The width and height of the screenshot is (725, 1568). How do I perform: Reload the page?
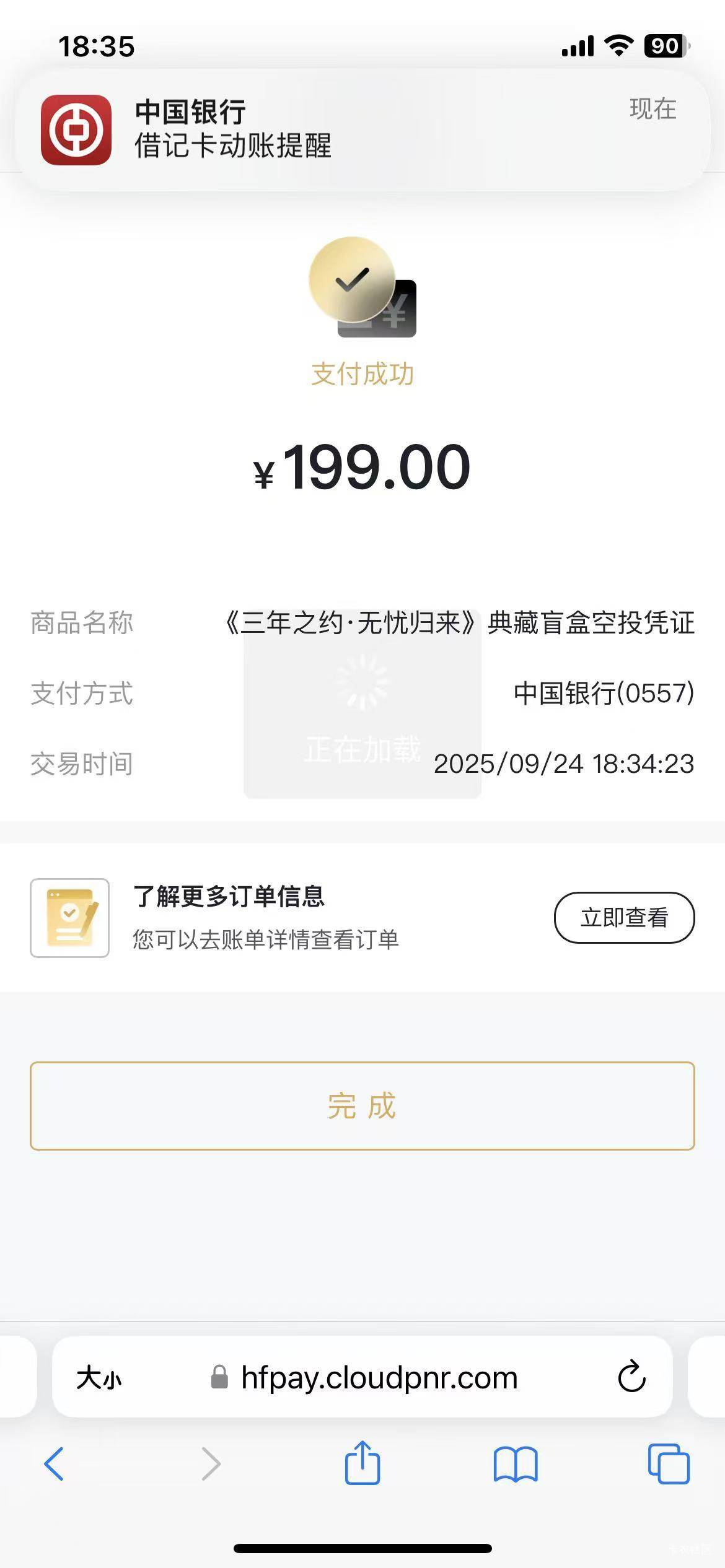tap(631, 1376)
